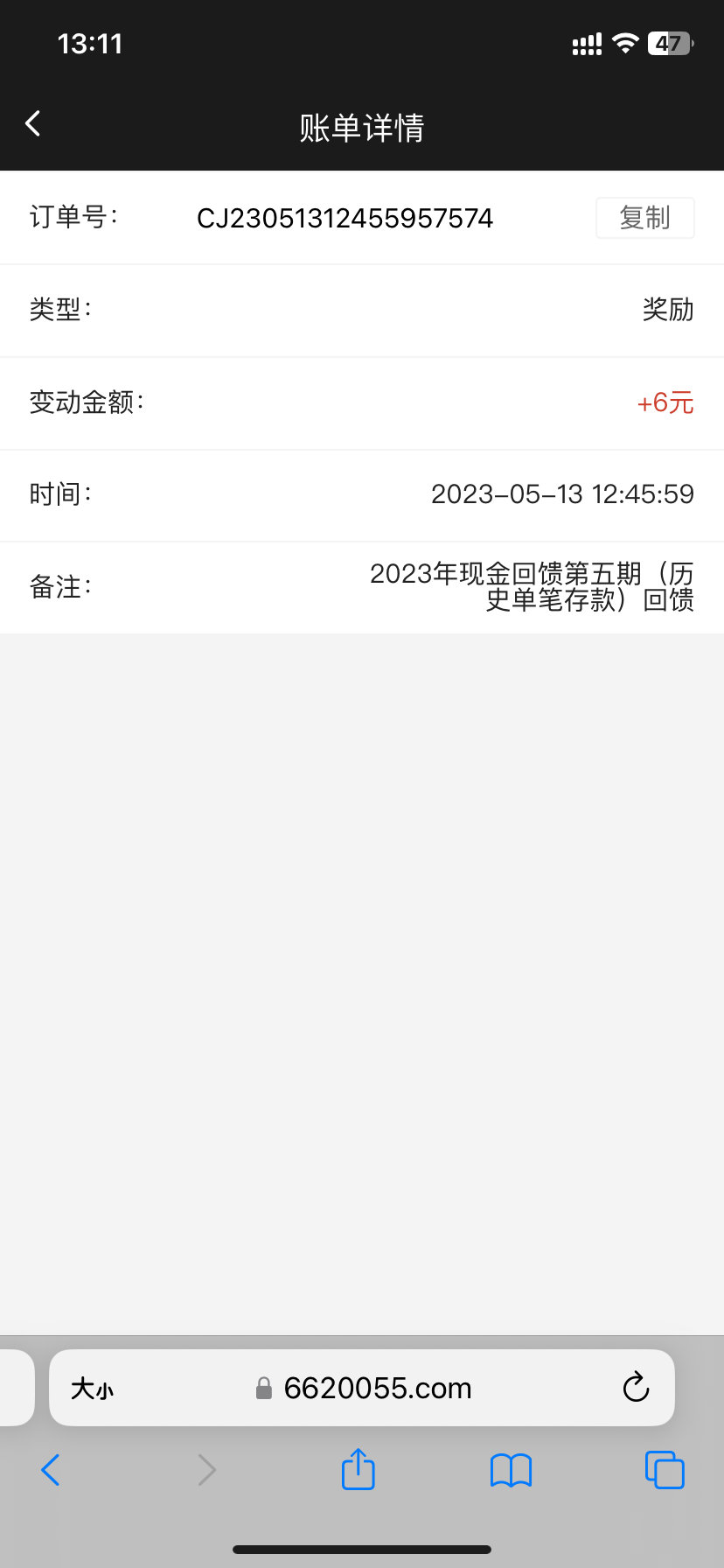
Task: Tap the back chevron beside 账单详情
Action: (32, 123)
